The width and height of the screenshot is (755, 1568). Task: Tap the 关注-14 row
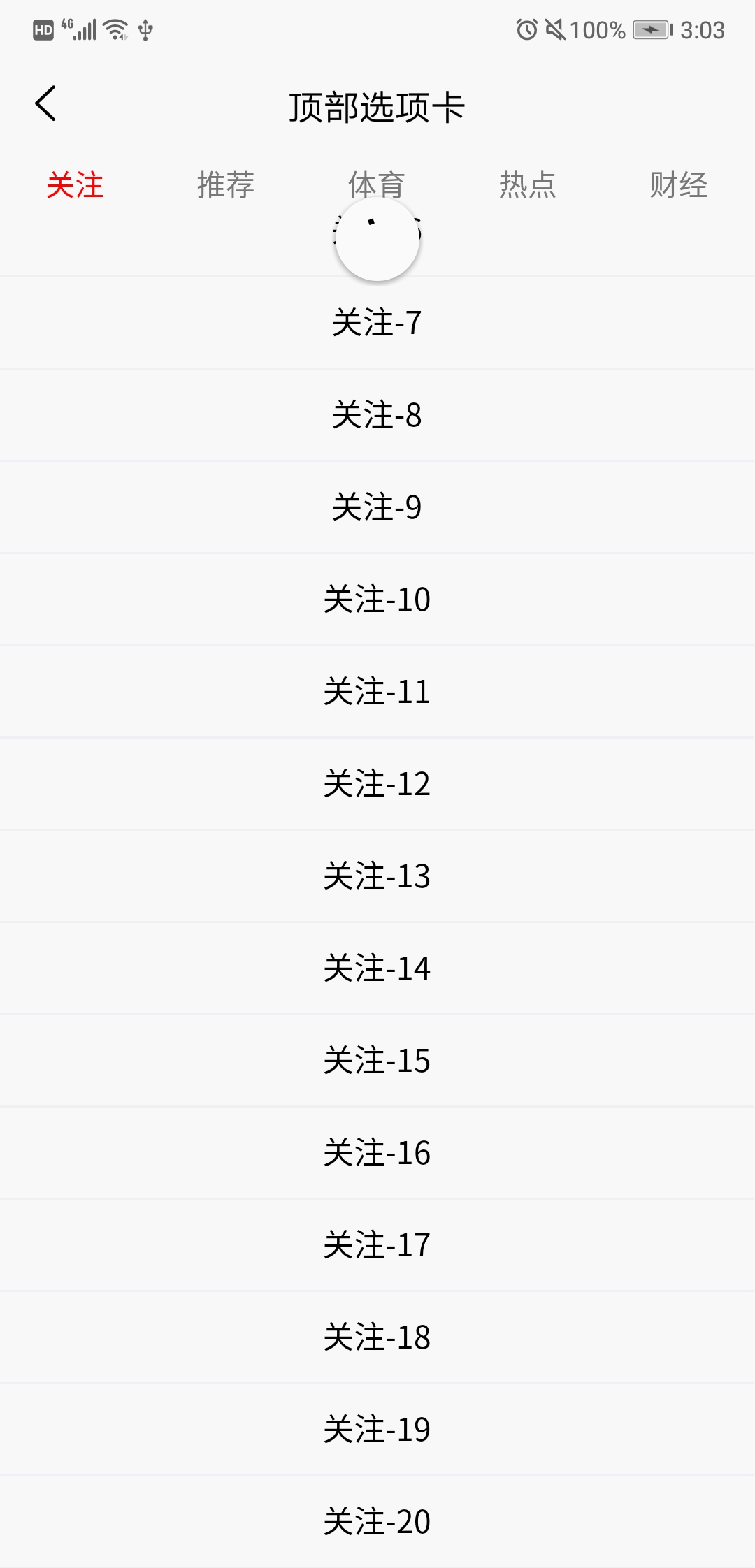pyautogui.click(x=377, y=968)
